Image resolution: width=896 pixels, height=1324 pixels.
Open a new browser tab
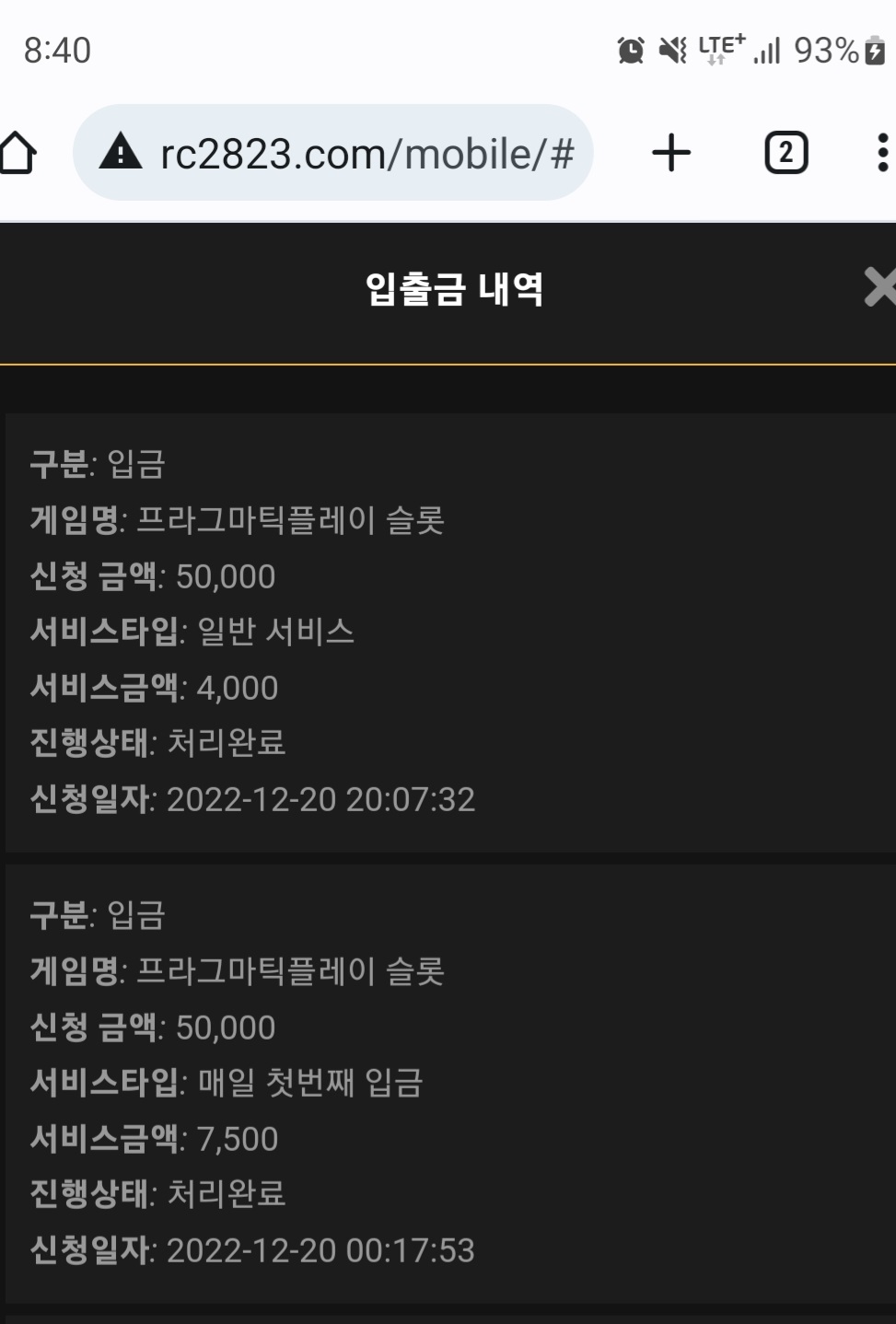click(x=671, y=153)
